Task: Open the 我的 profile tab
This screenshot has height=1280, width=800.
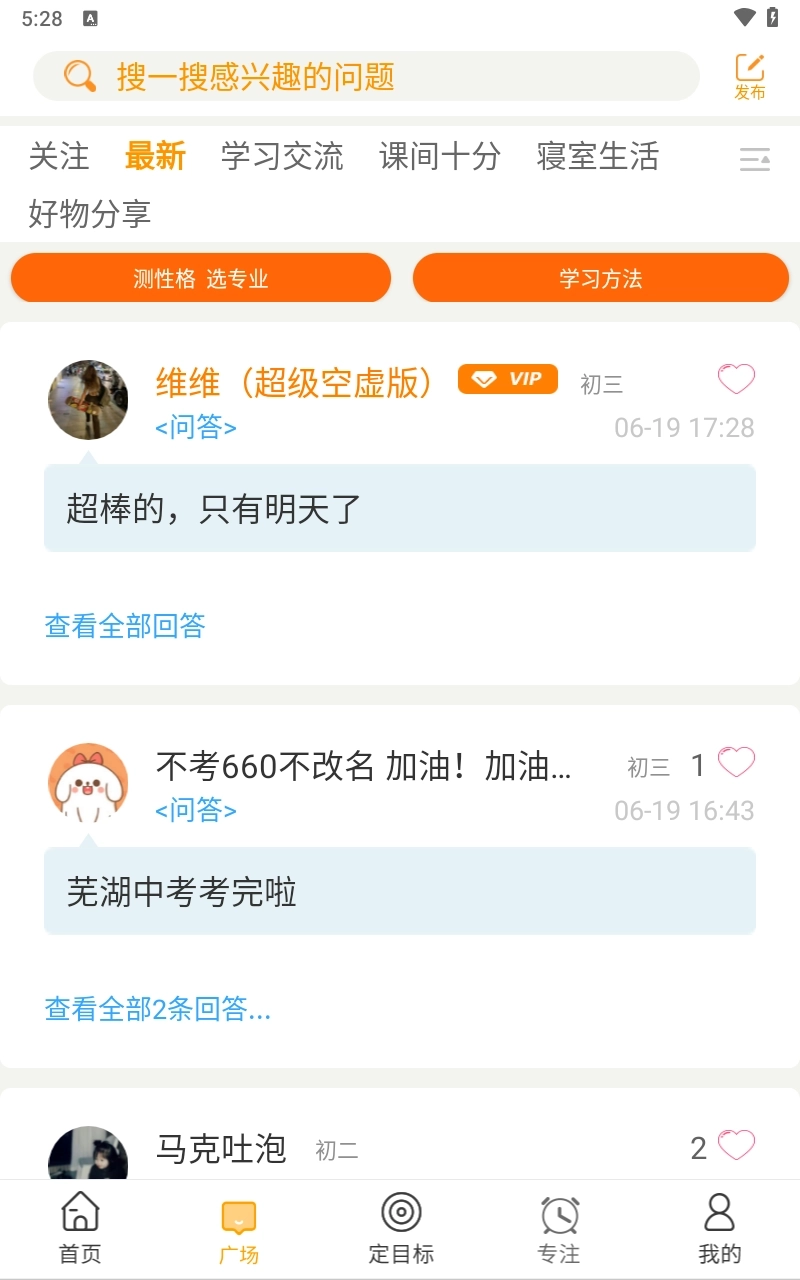Action: [x=719, y=1228]
